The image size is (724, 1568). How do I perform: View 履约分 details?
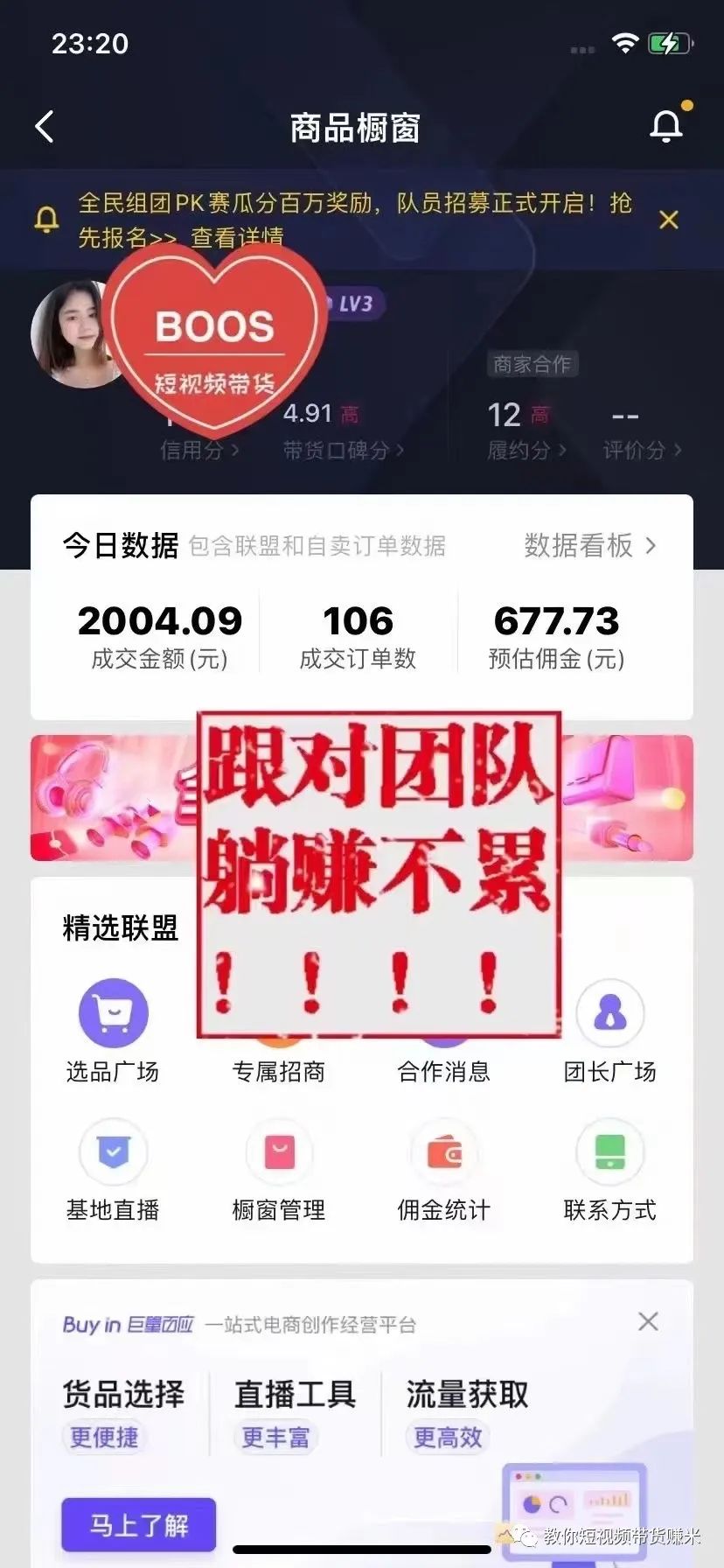[x=526, y=450]
